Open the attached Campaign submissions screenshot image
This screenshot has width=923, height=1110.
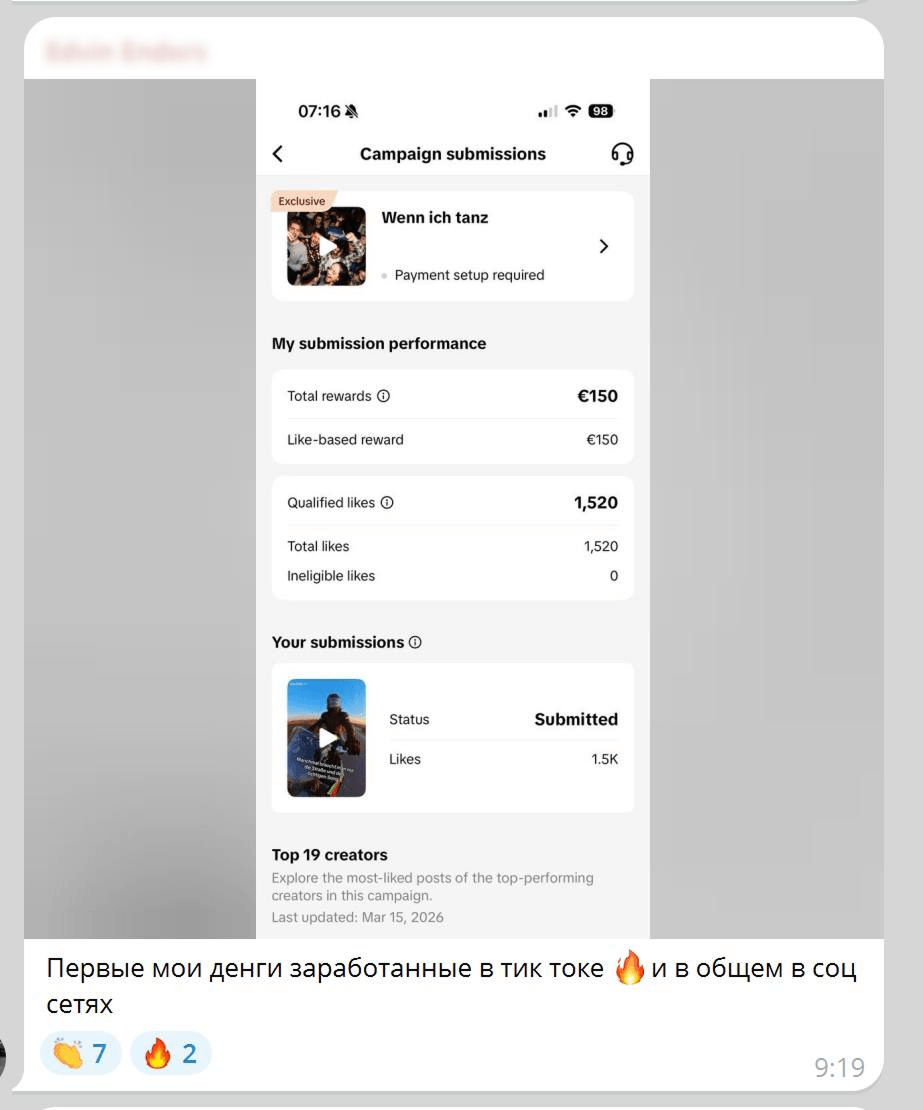(x=453, y=508)
